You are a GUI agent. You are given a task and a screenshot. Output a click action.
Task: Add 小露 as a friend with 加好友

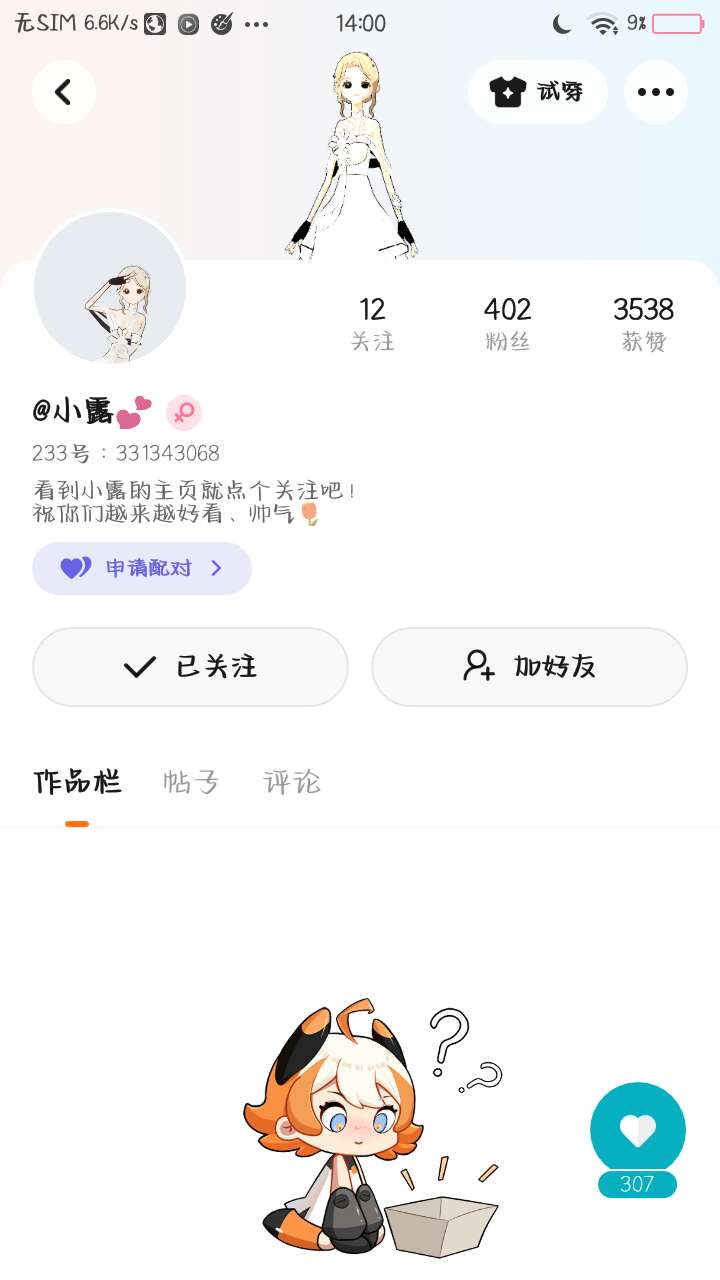529,667
